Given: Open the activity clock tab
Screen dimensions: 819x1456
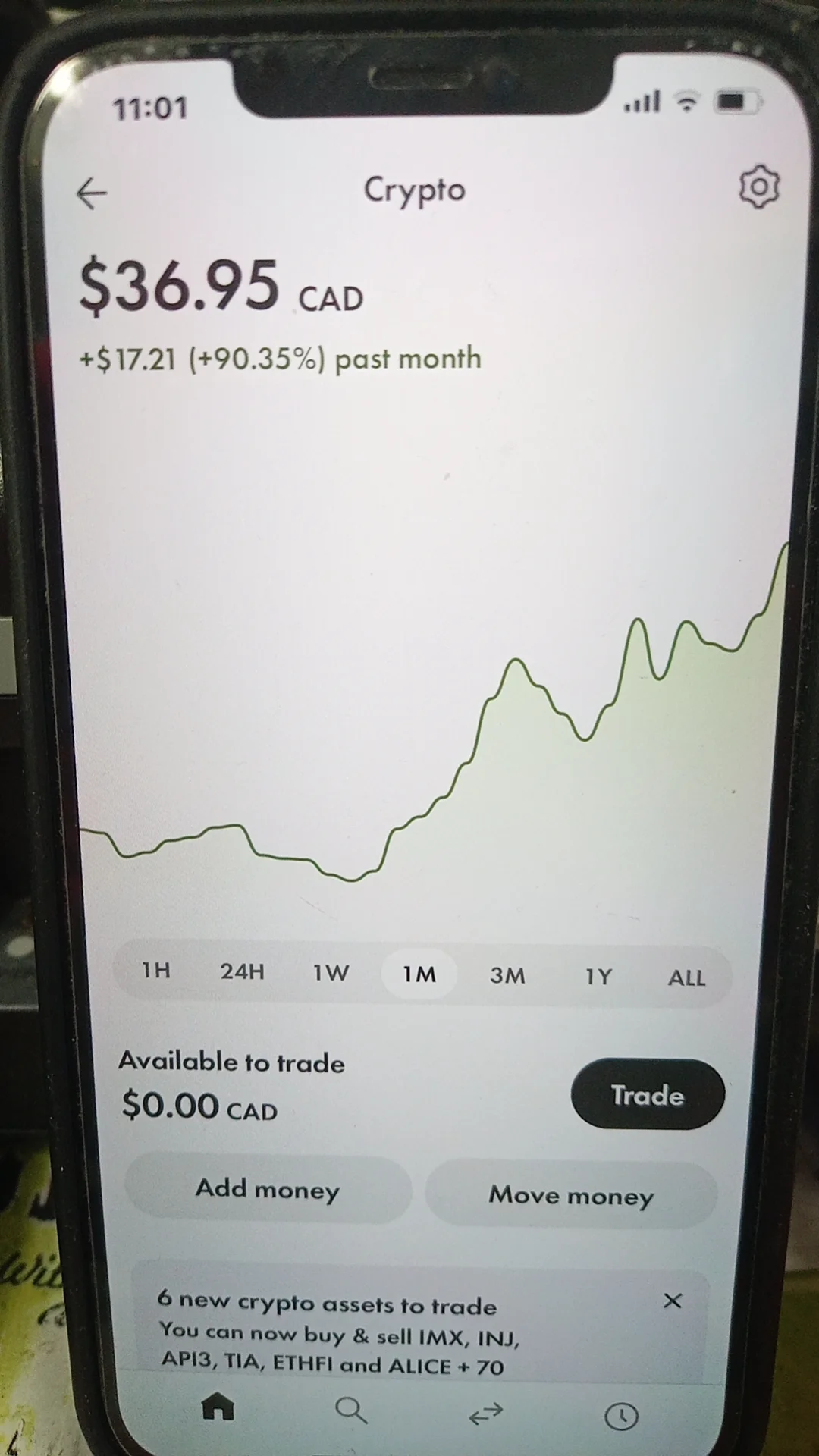Looking at the screenshot, I should coord(621,1416).
